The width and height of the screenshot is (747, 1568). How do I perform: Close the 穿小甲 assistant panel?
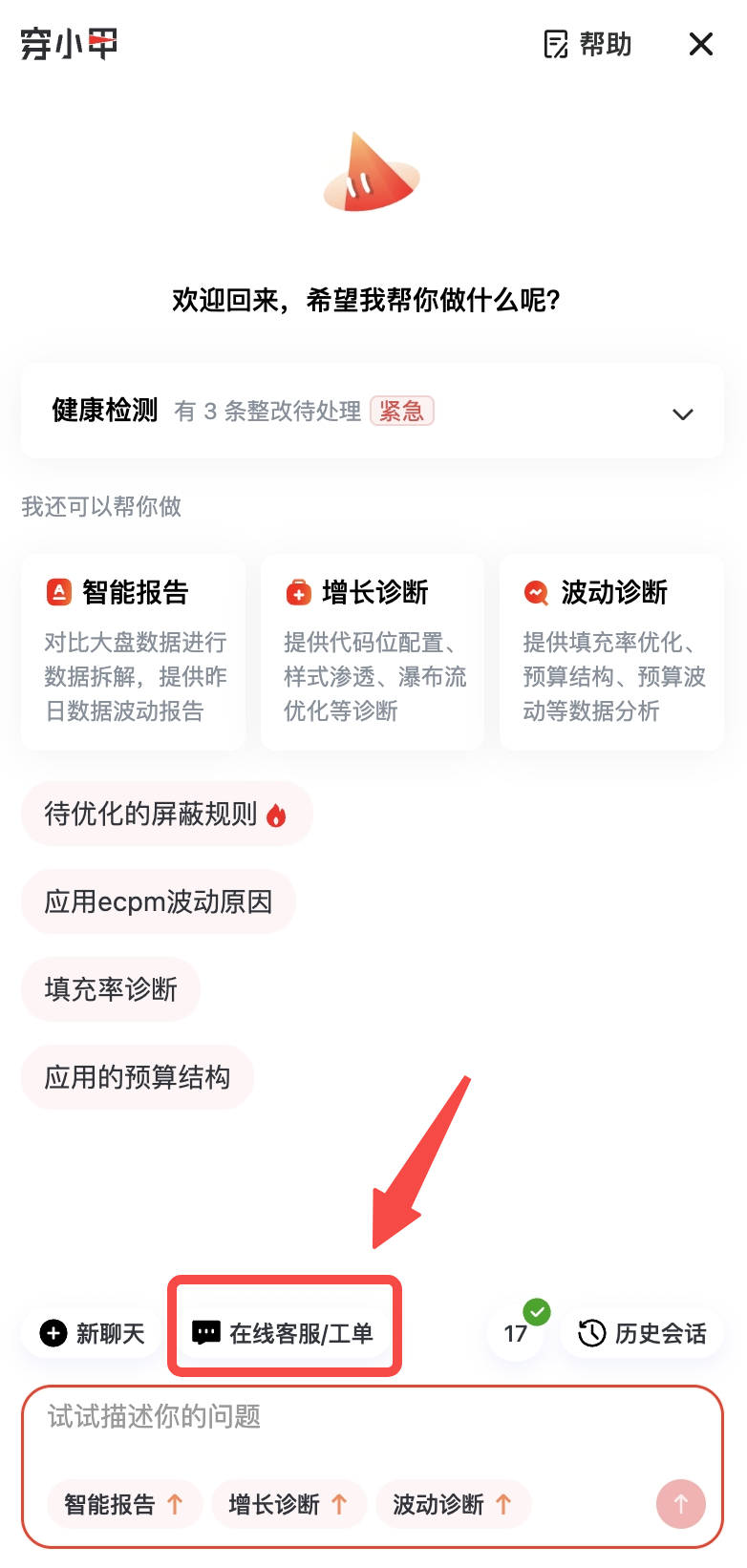(700, 44)
